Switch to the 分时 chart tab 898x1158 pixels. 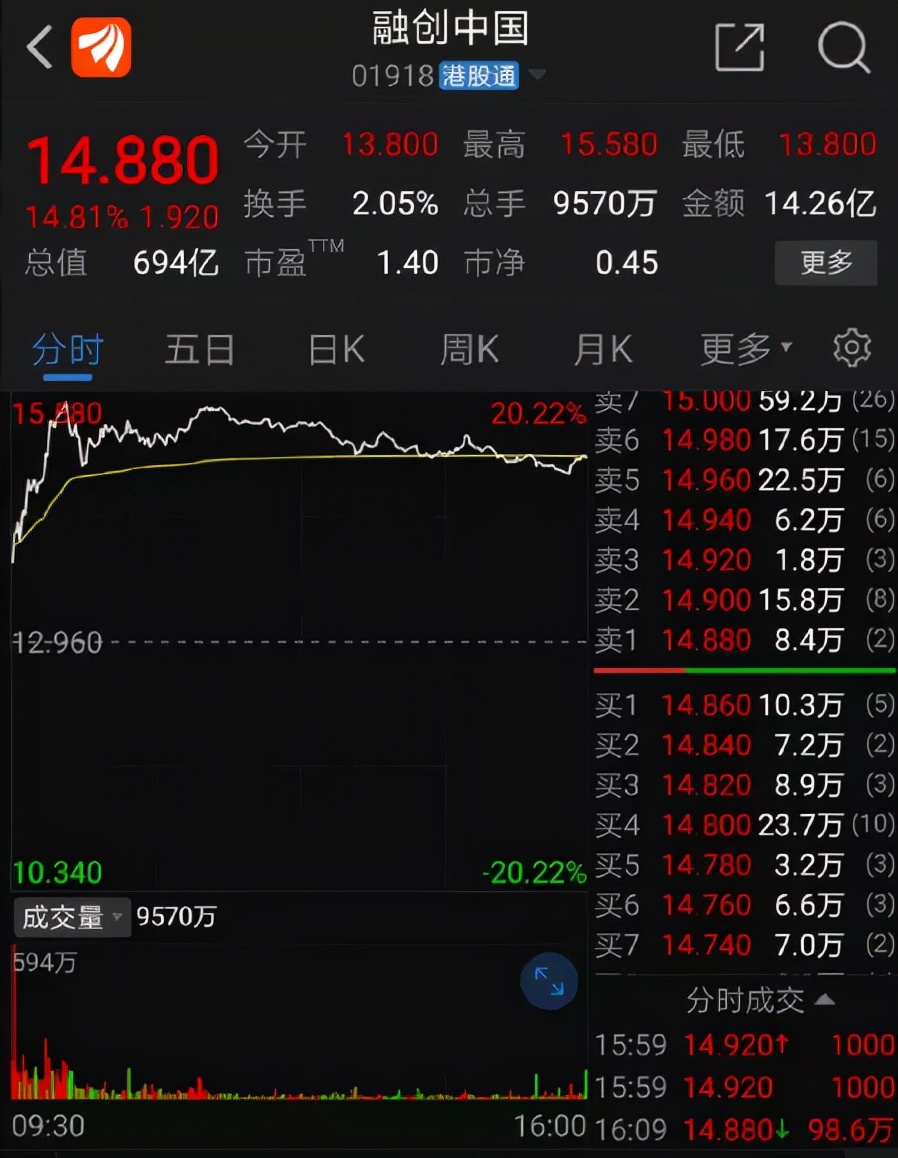click(x=68, y=350)
